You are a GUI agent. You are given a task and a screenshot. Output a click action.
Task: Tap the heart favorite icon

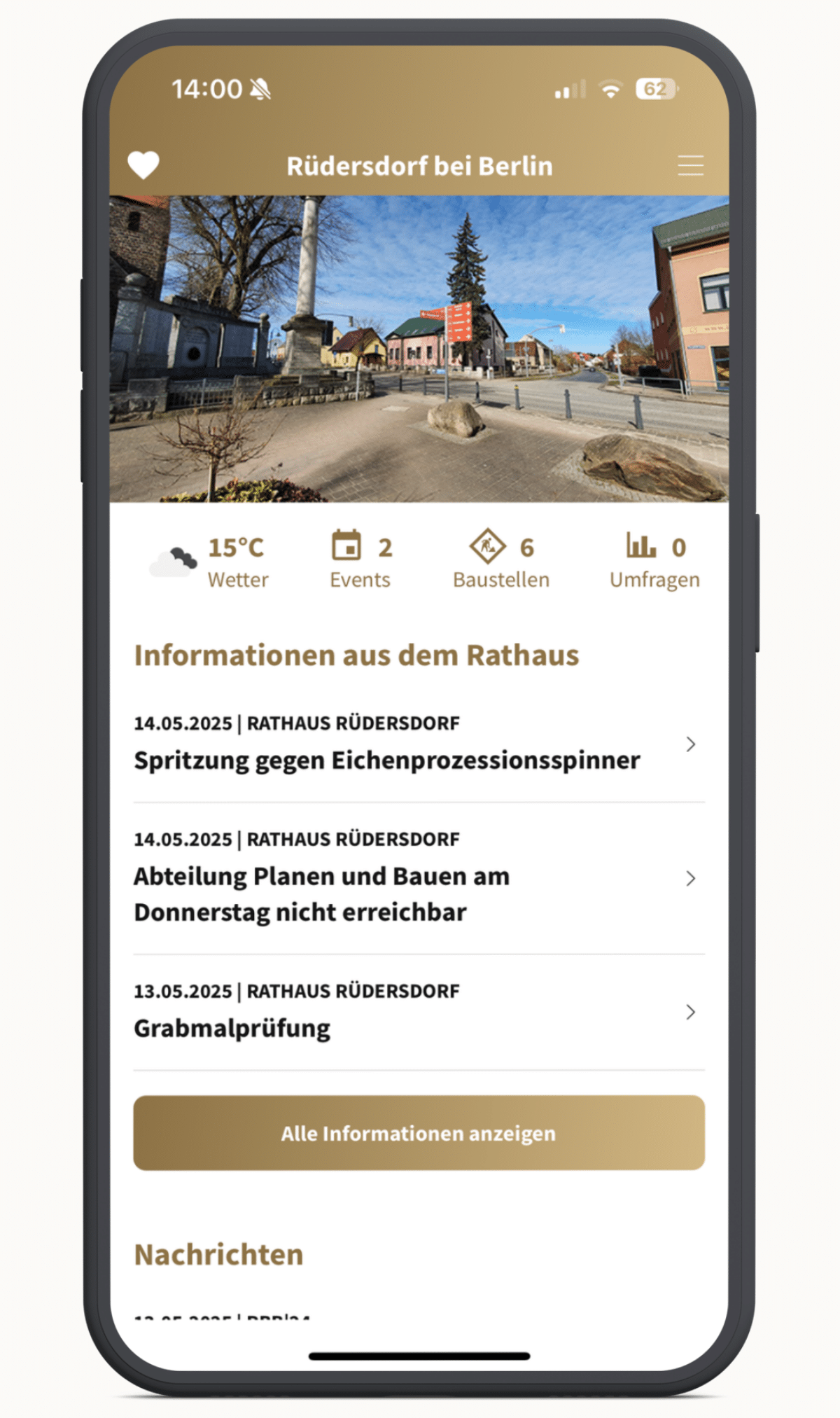pyautogui.click(x=143, y=165)
